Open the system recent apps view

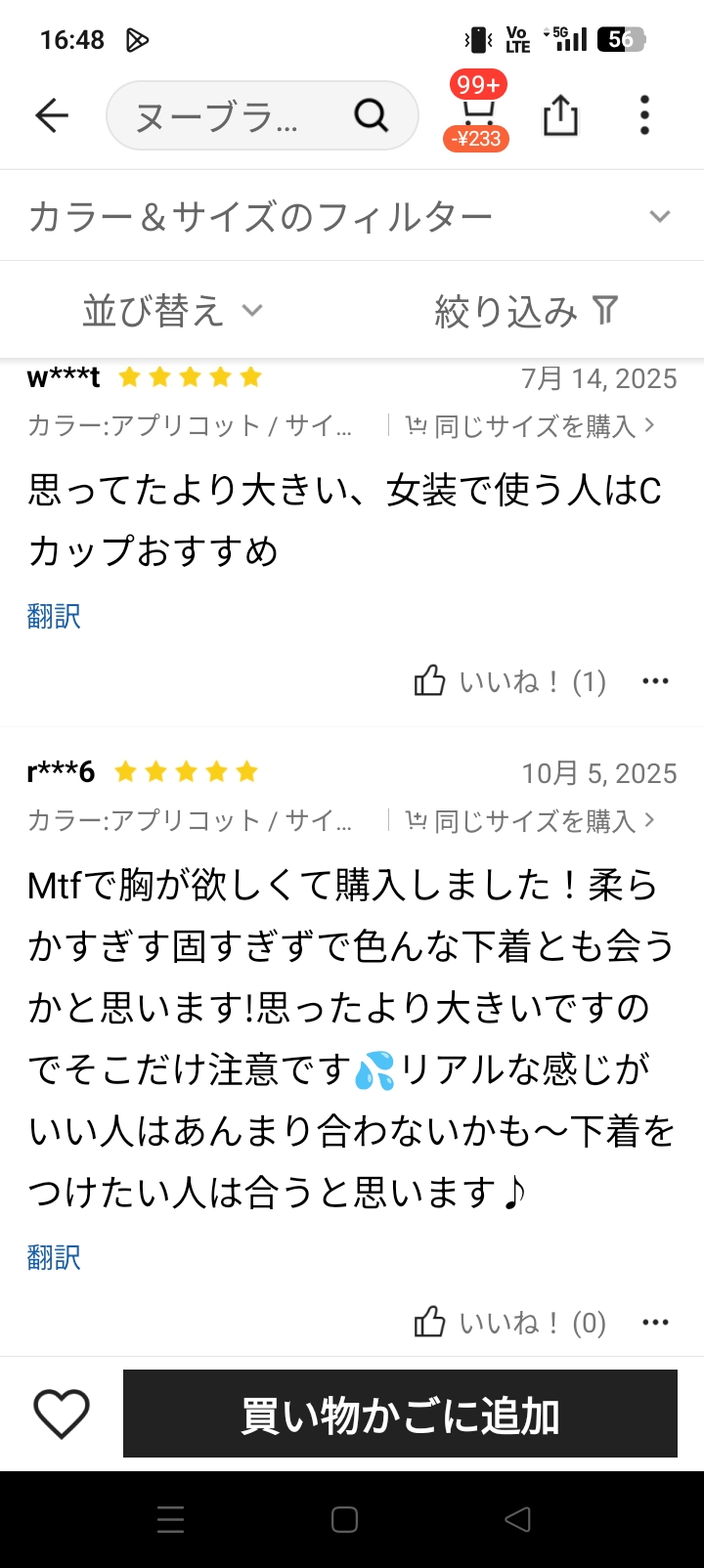[171, 1519]
